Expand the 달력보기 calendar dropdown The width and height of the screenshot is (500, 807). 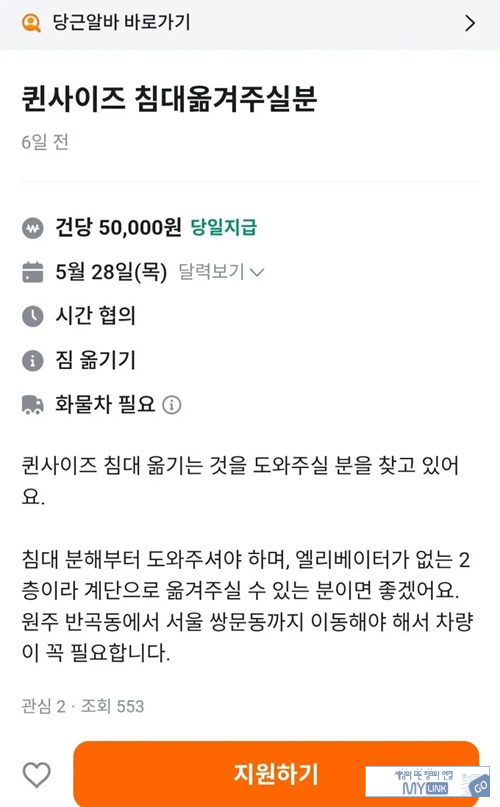point(221,272)
